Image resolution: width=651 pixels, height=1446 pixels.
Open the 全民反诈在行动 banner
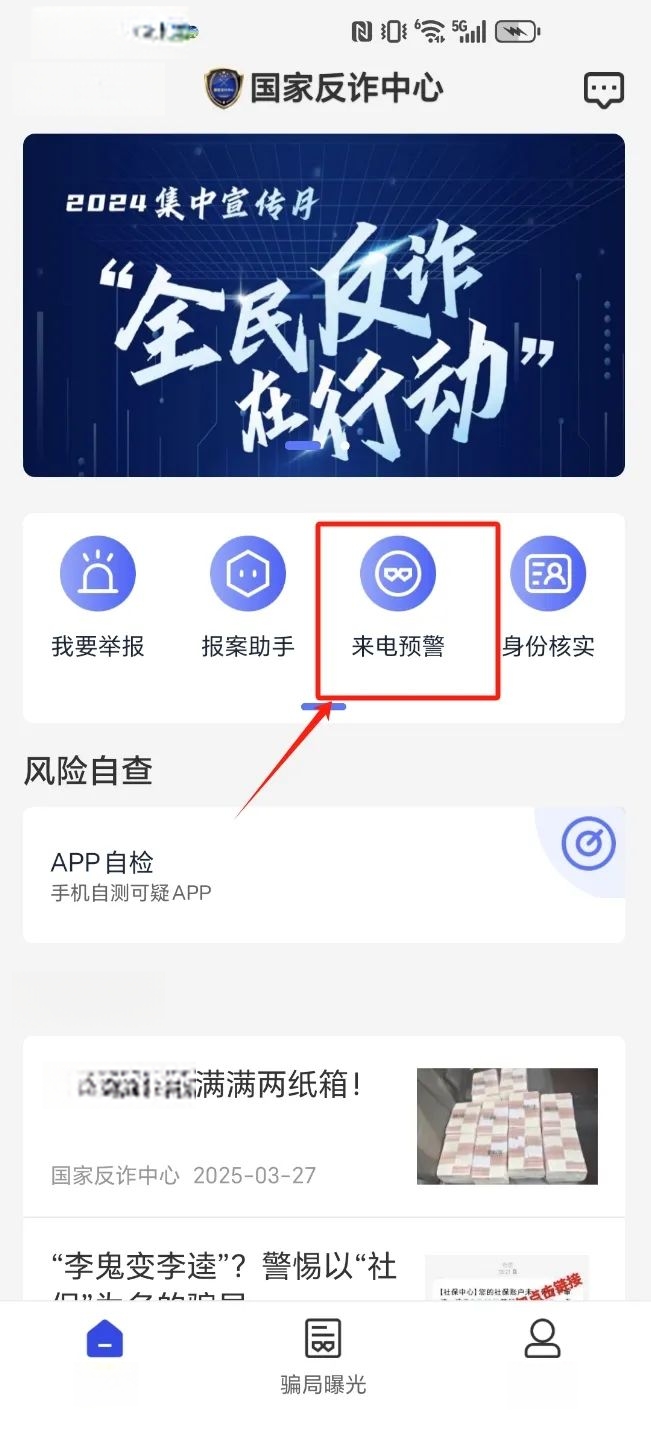point(324,305)
